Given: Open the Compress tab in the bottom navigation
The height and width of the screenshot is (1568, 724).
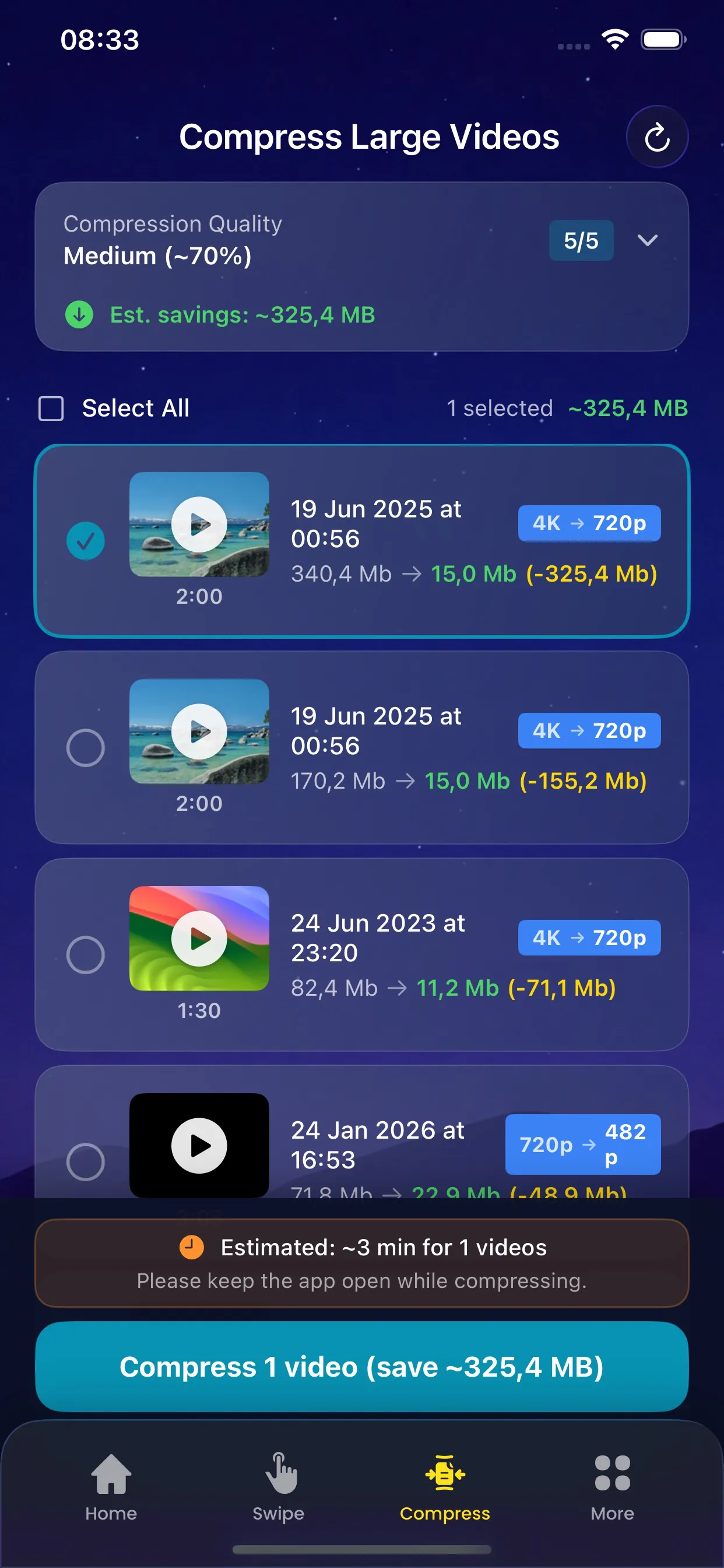Looking at the screenshot, I should click(x=445, y=1494).
